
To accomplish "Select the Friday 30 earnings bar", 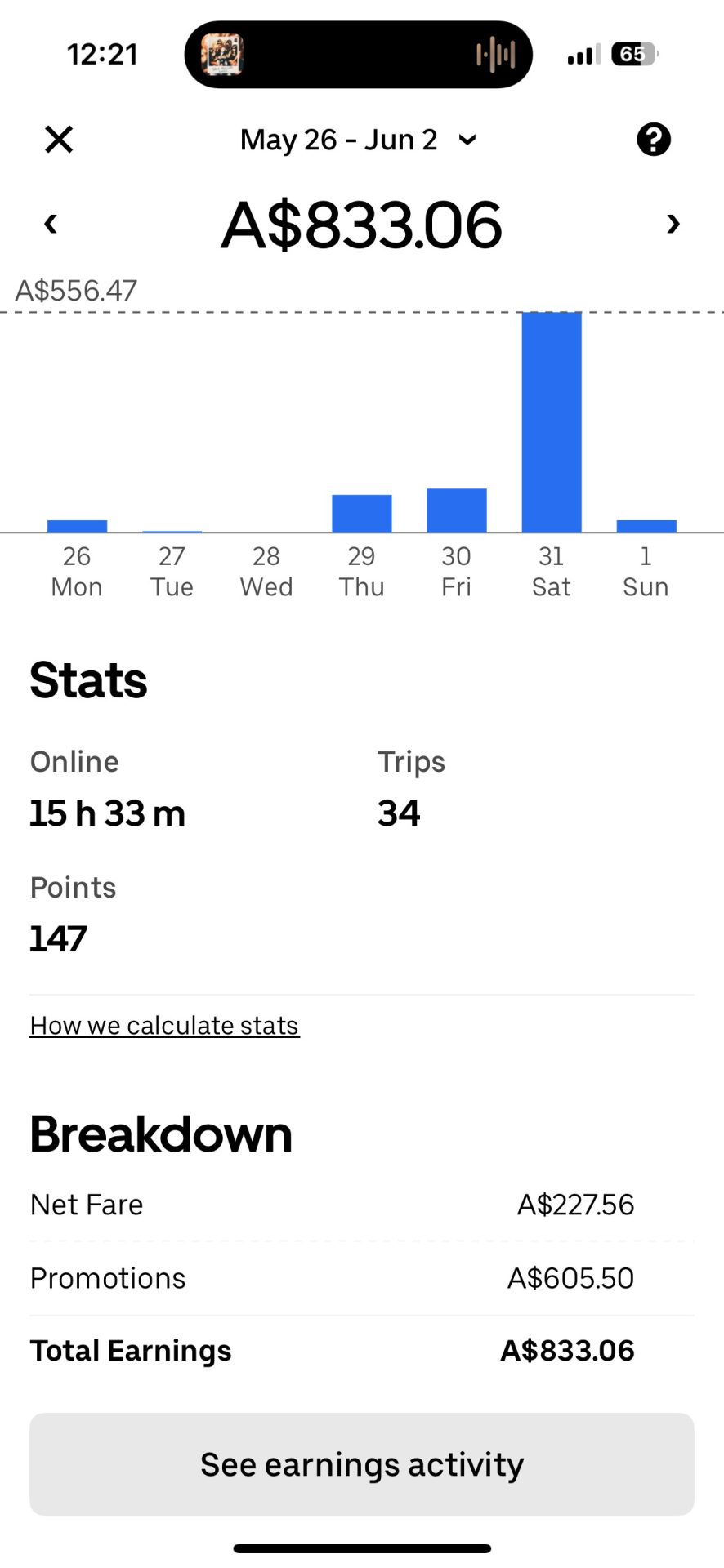I will click(457, 510).
